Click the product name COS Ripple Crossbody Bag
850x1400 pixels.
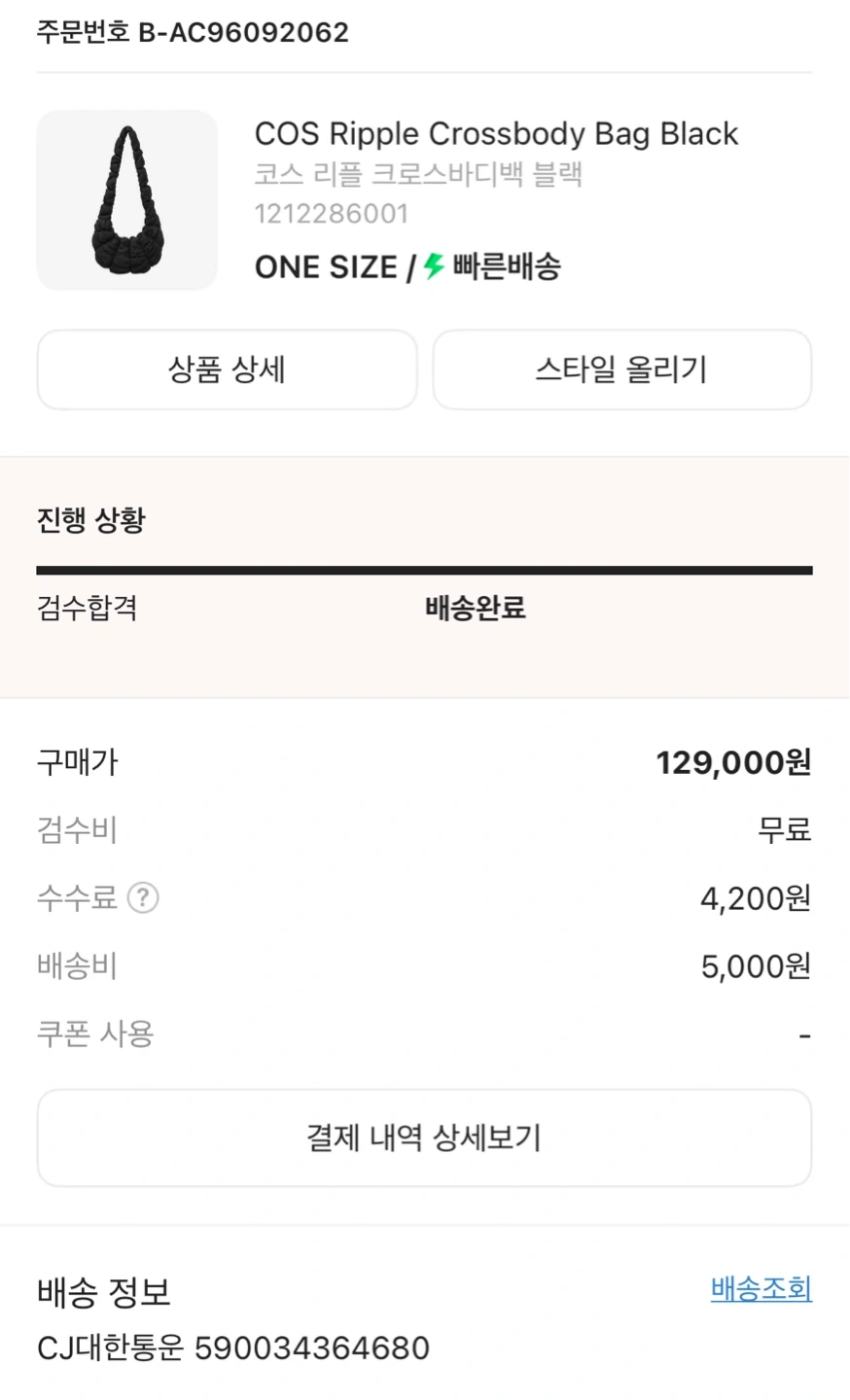pos(496,134)
